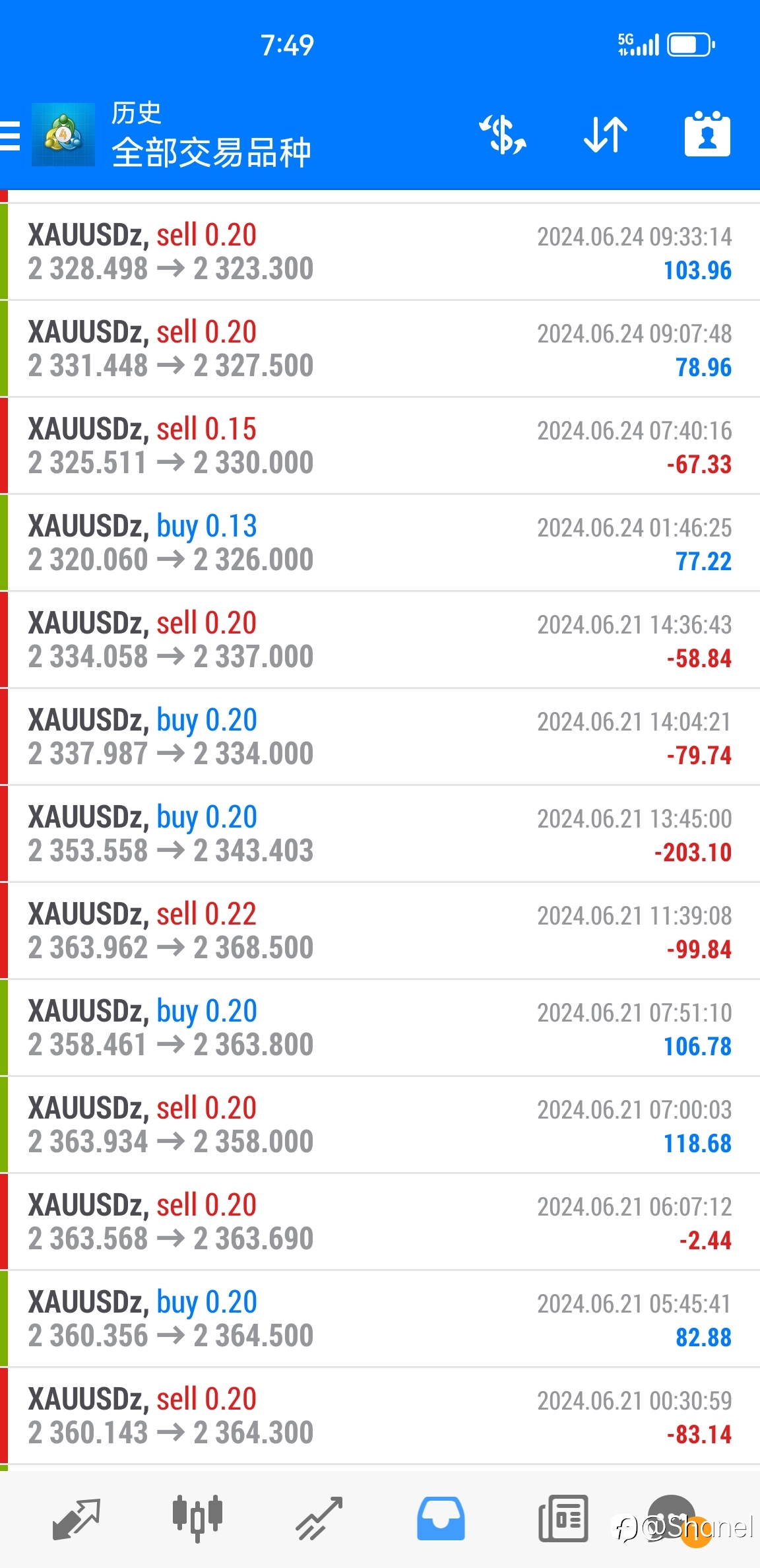Expand the sell 0.20 trade losing -2.44
The width and height of the screenshot is (760, 1568).
(380, 1222)
